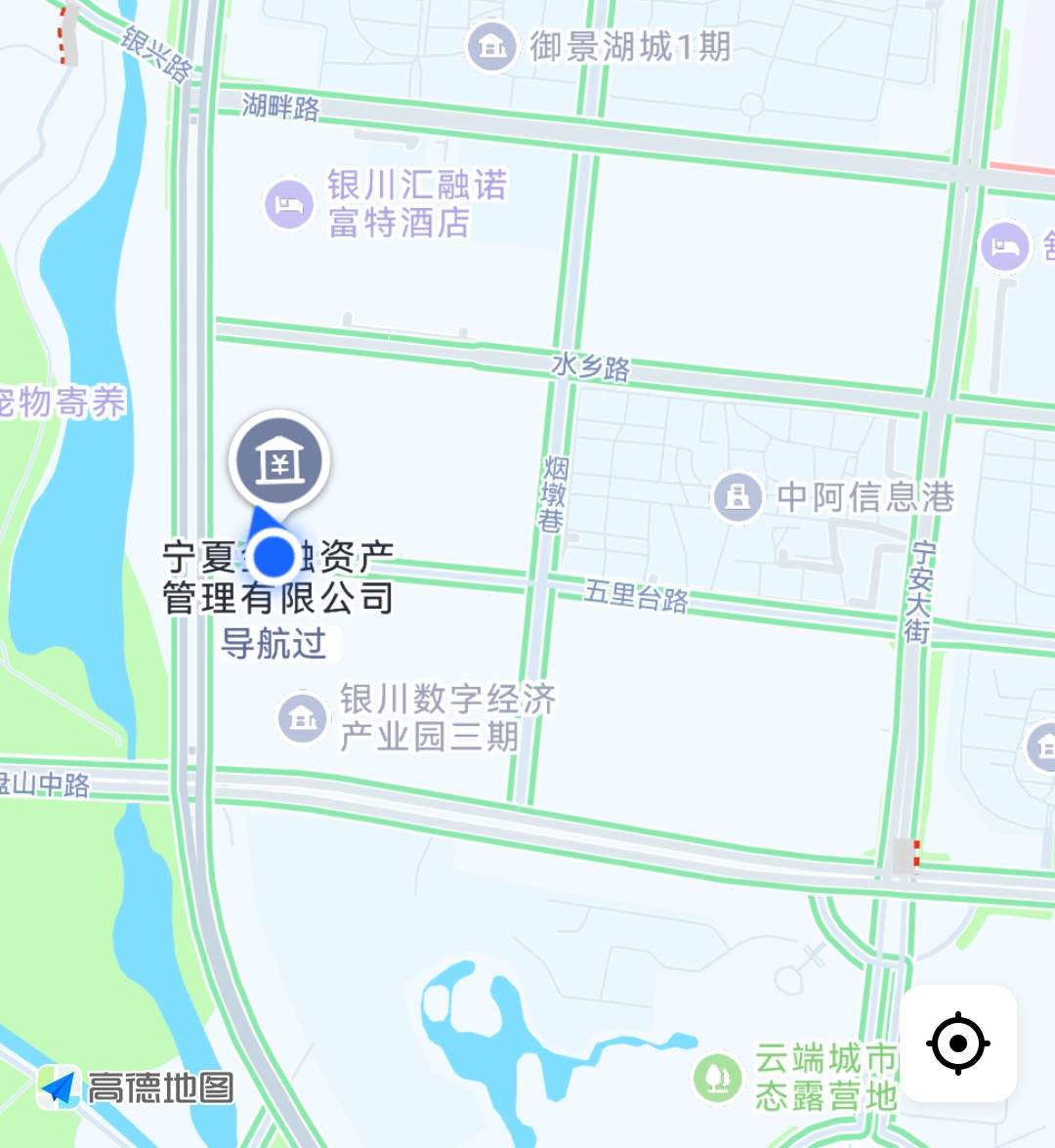Recenter map on current location
This screenshot has width=1055, height=1148.
click(957, 1043)
